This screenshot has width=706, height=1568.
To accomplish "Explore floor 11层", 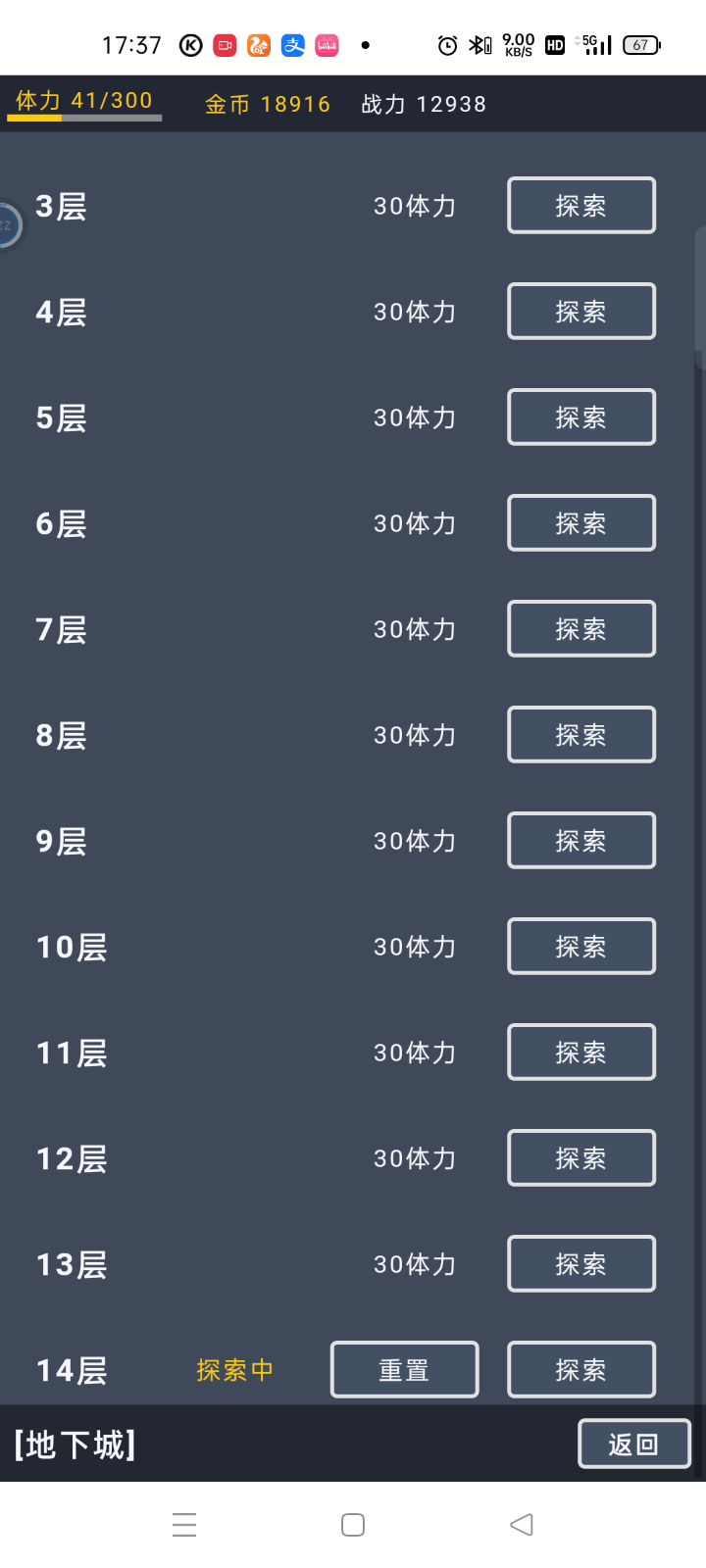I will click(x=580, y=1053).
